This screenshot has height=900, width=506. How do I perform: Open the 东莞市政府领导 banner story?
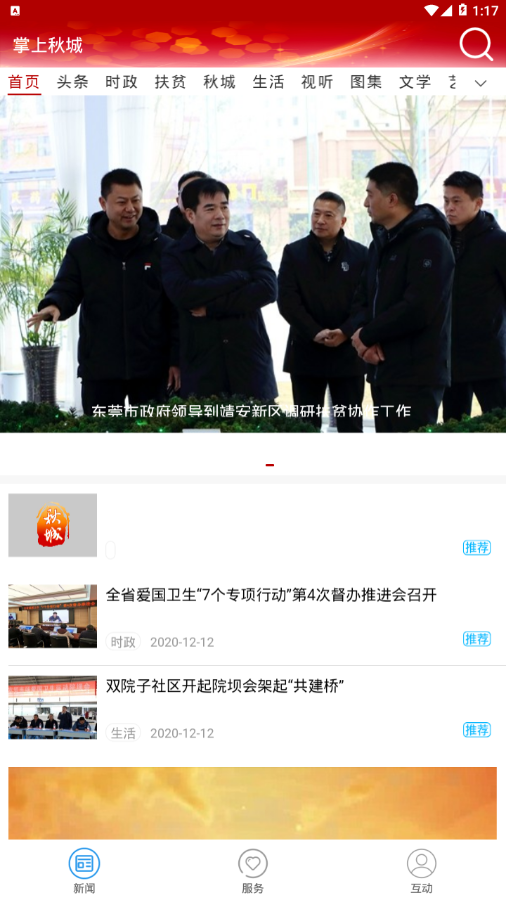[x=253, y=264]
